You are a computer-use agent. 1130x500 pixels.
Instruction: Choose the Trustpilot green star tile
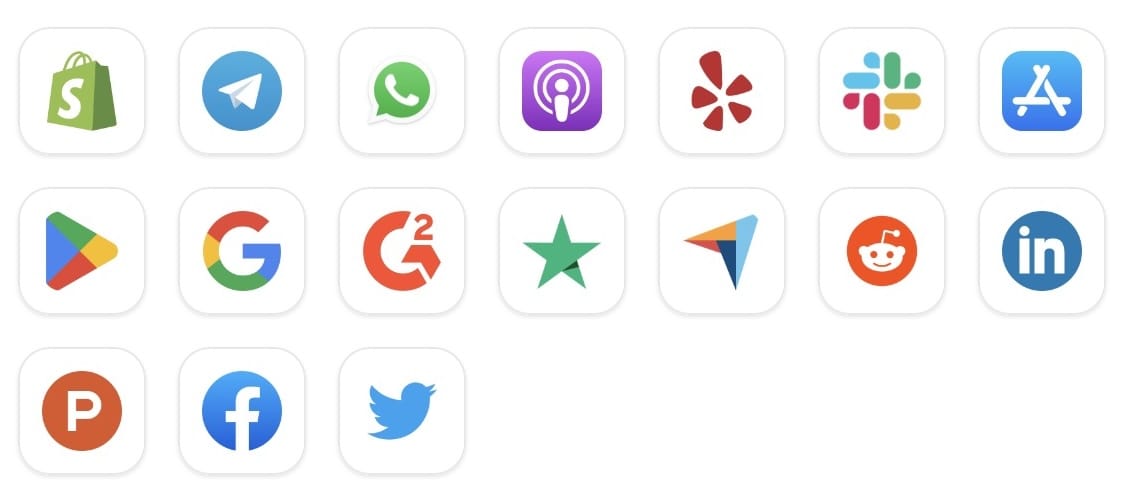point(562,251)
